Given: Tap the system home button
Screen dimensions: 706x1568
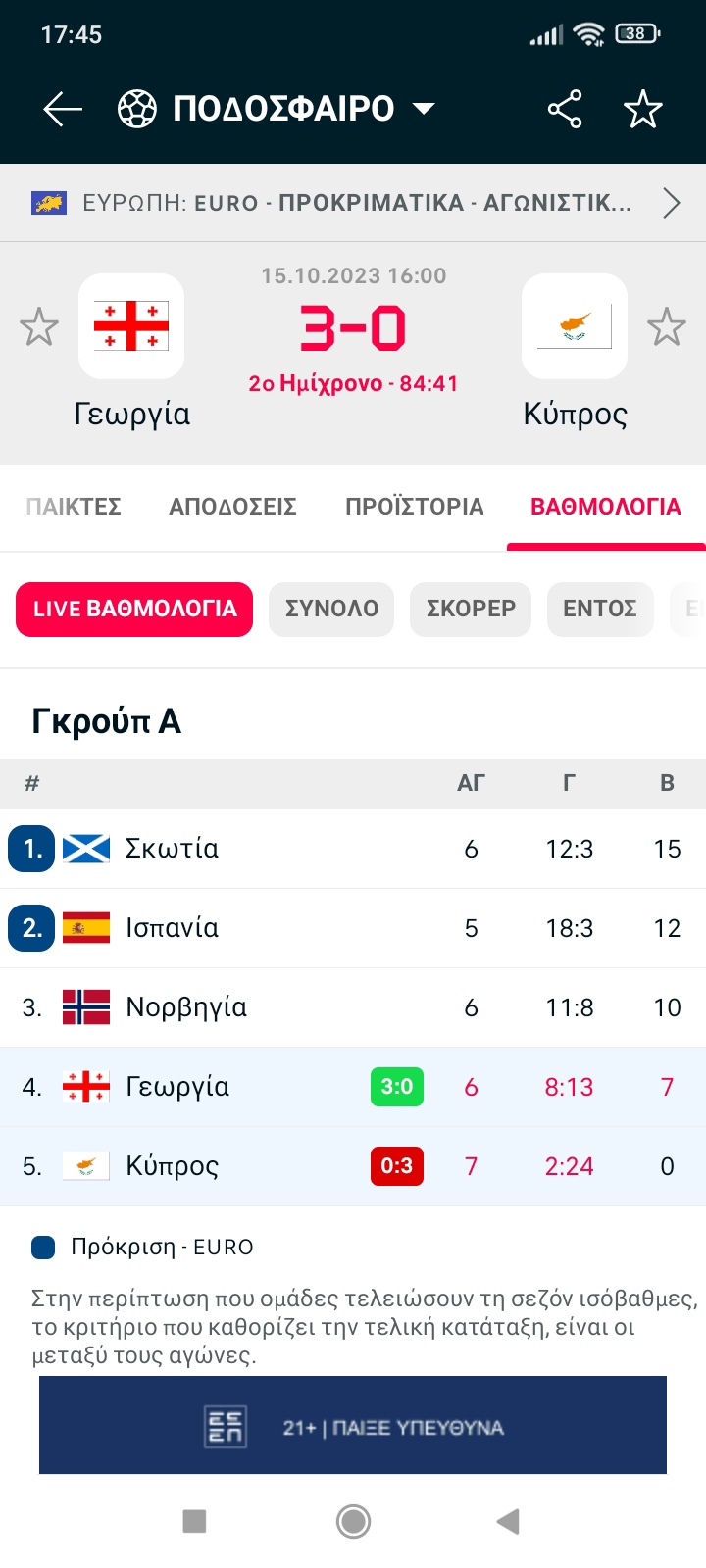Looking at the screenshot, I should [x=353, y=1521].
